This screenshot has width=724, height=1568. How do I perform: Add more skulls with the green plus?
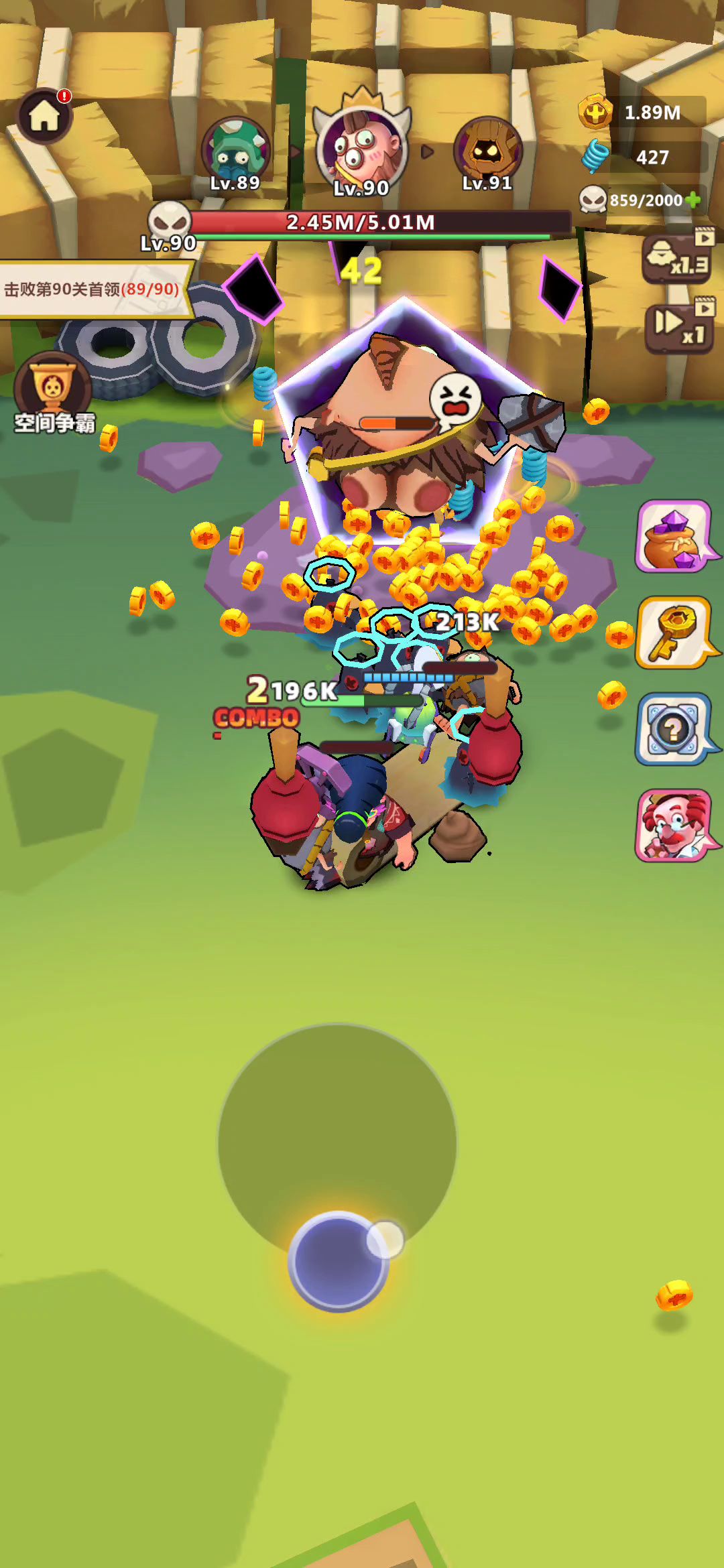coord(693,200)
